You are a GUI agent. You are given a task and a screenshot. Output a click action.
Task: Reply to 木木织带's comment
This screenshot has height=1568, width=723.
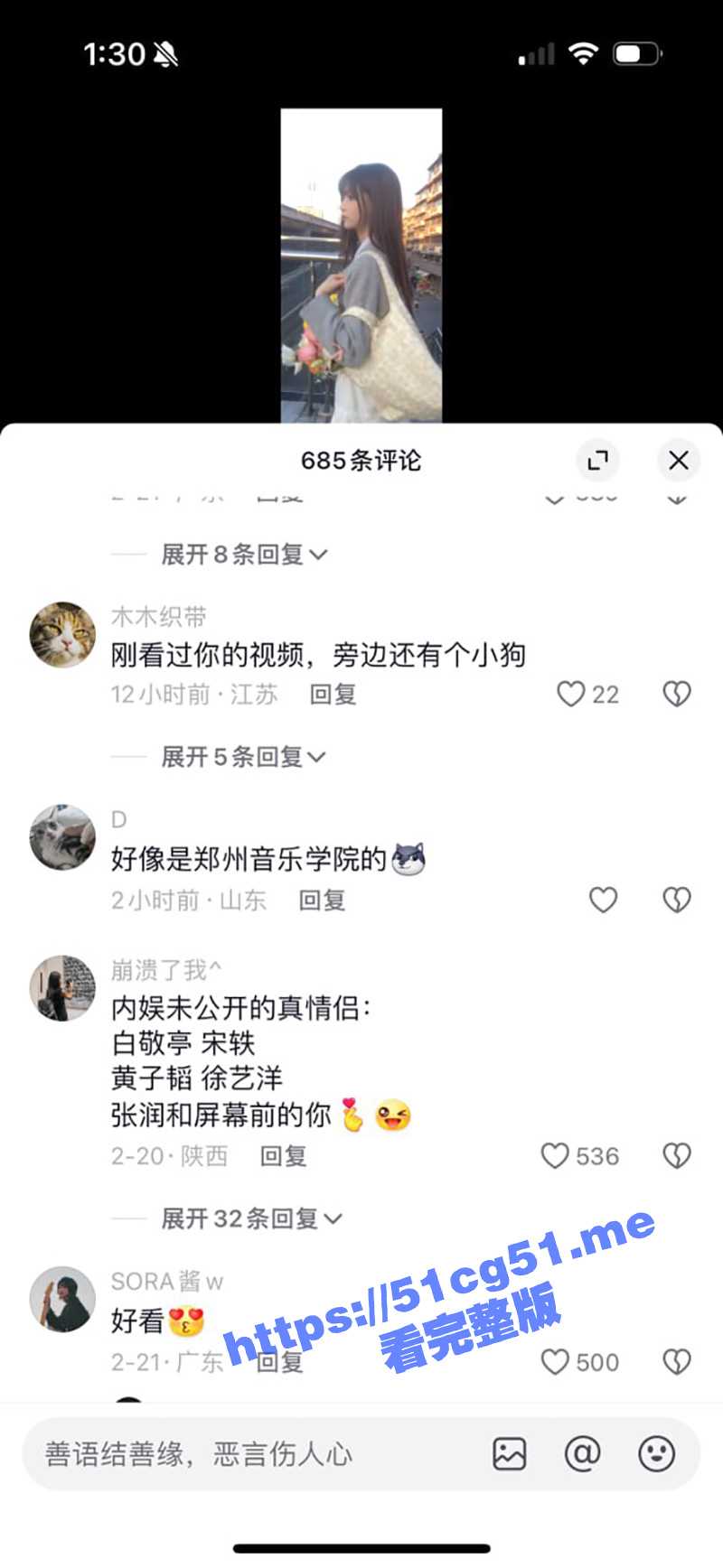pos(333,694)
